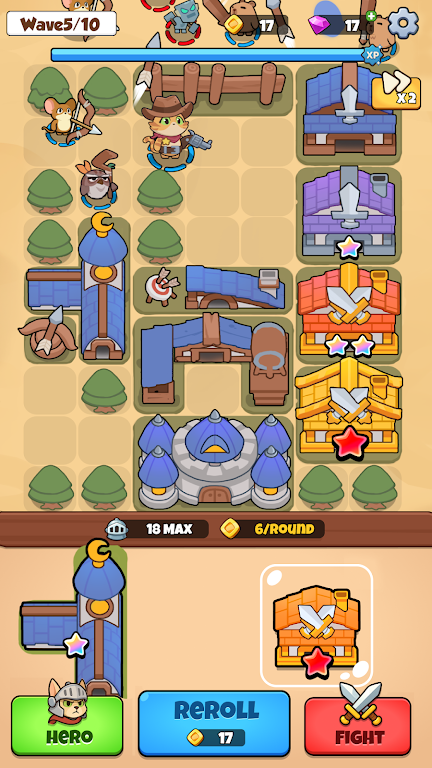This screenshot has width=432, height=768.
Task: Add more gems with the plus
Action: (371, 16)
